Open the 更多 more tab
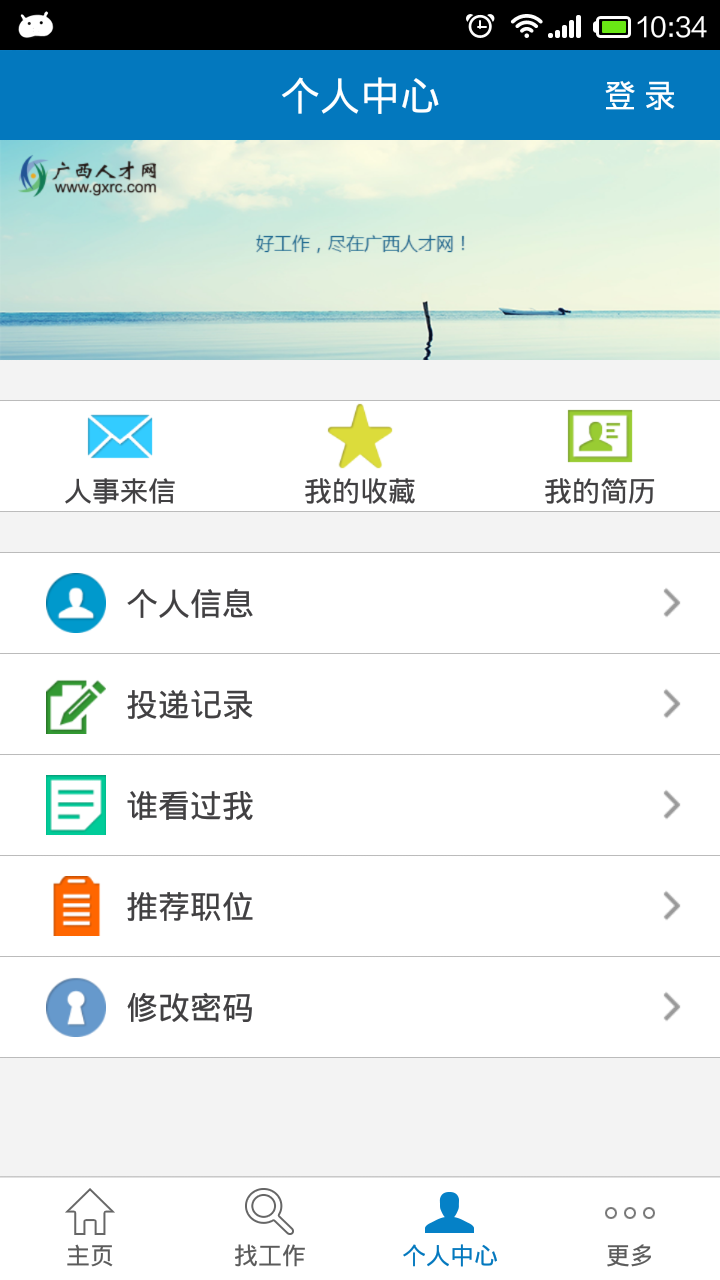The image size is (720, 1280). [x=630, y=1229]
